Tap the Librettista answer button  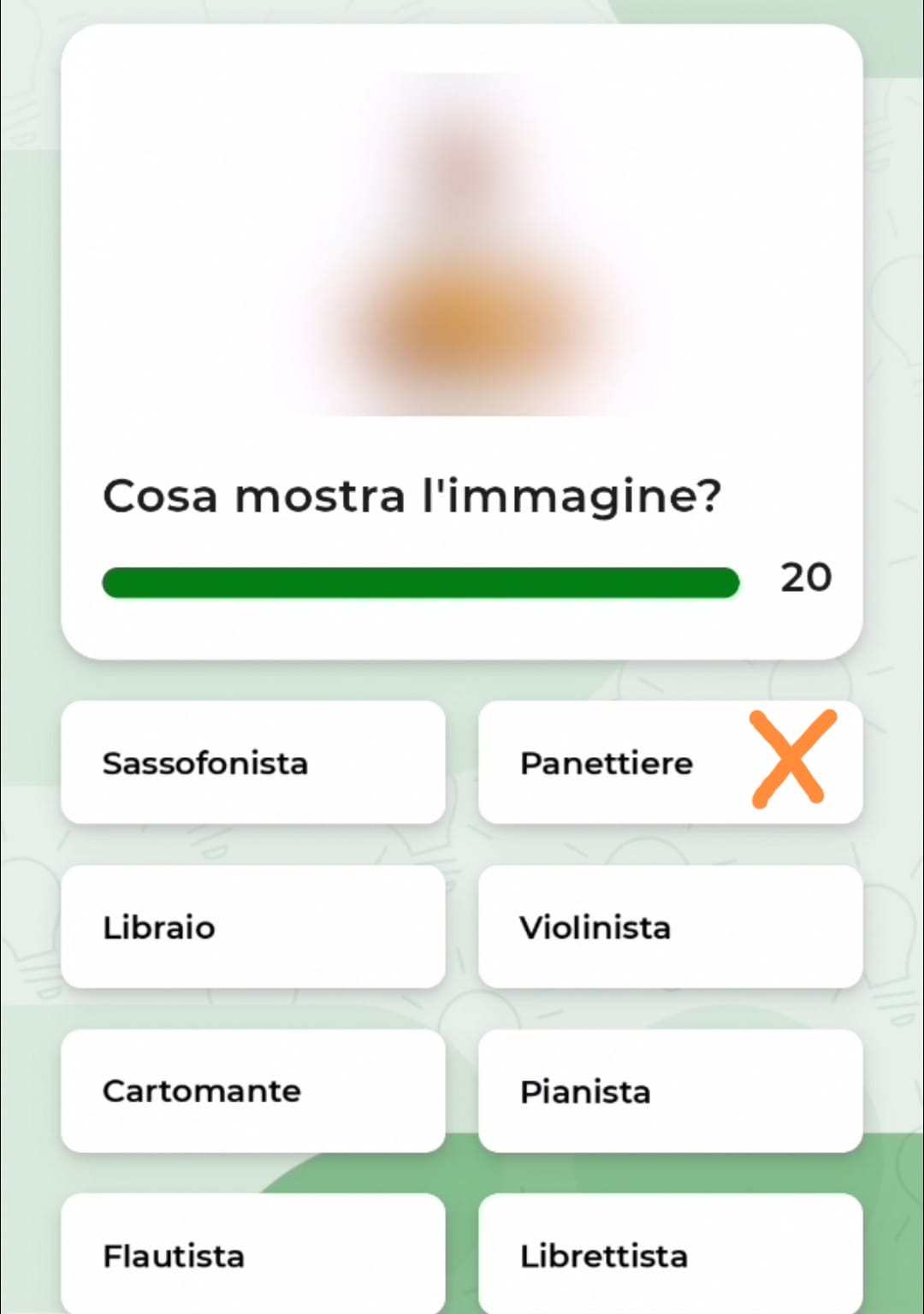pyautogui.click(x=669, y=1254)
